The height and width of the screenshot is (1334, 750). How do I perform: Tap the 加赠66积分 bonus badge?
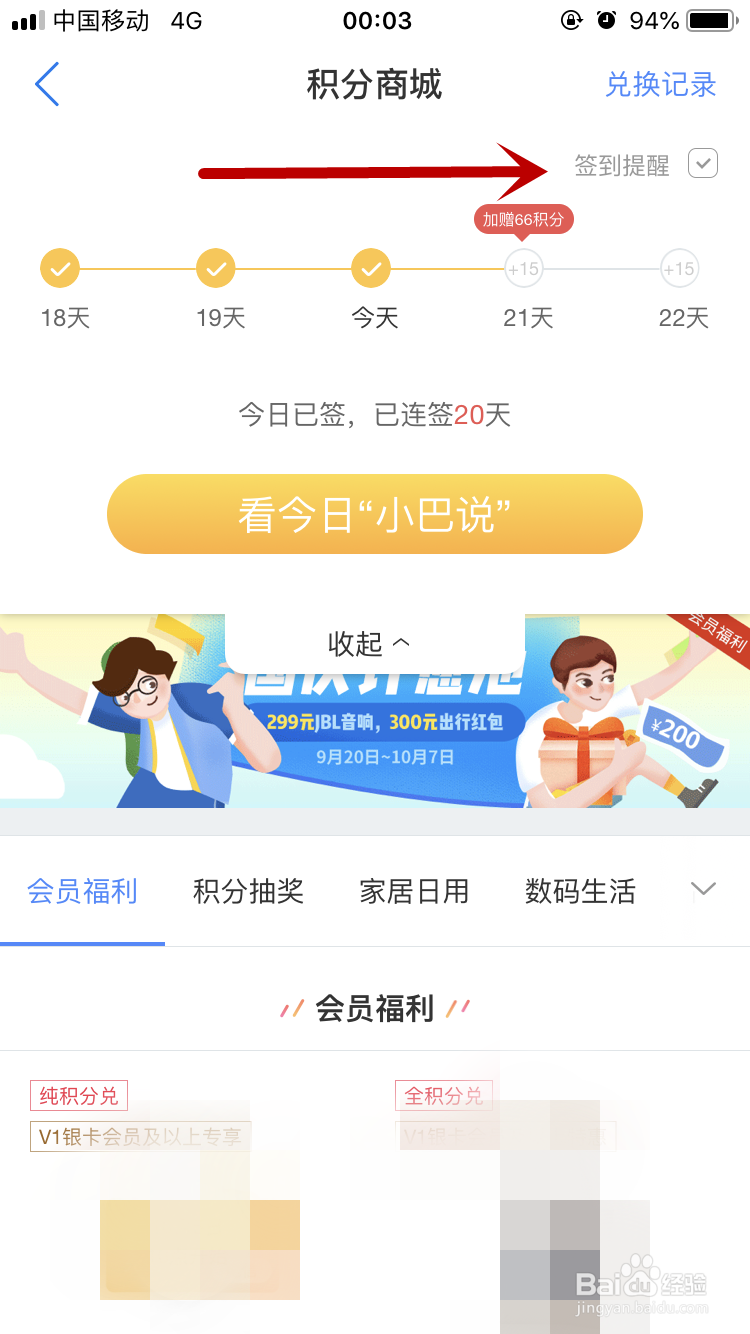click(523, 219)
